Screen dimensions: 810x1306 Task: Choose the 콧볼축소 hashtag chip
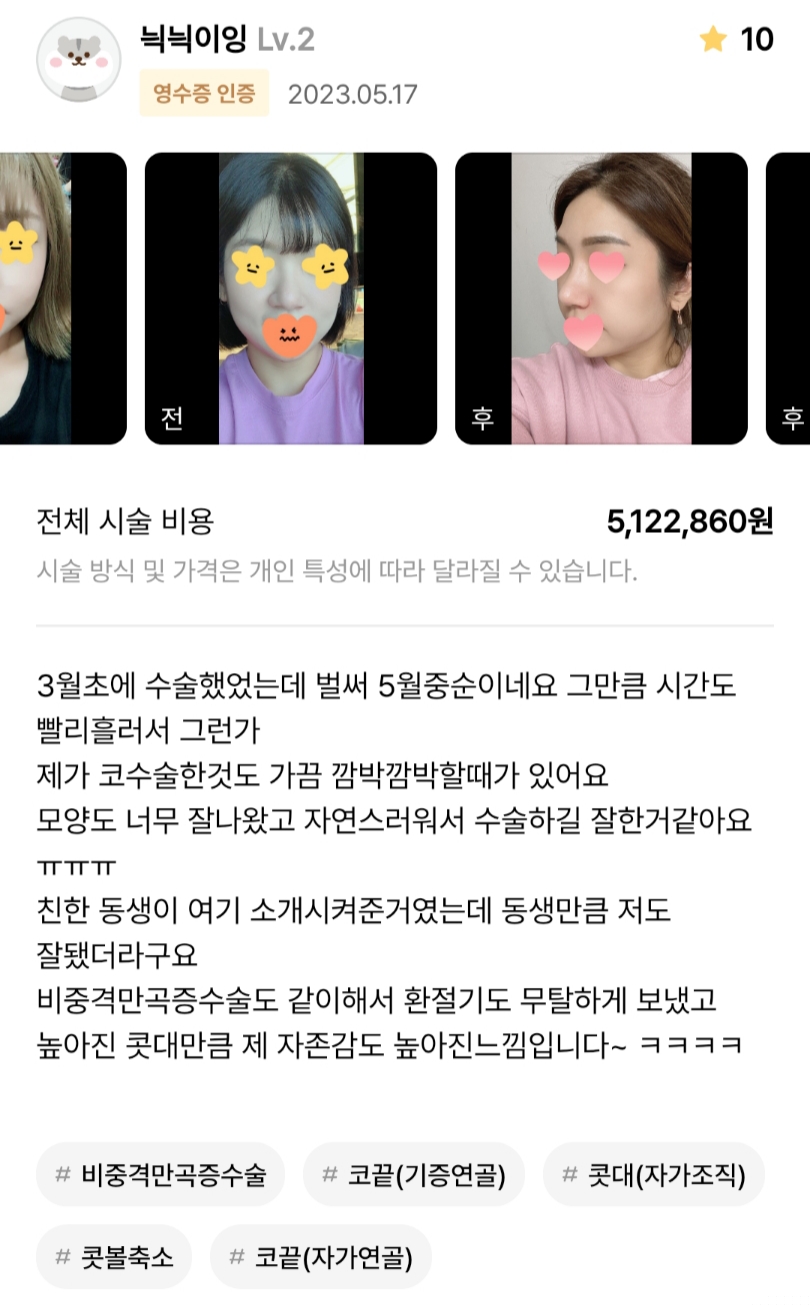click(114, 1256)
